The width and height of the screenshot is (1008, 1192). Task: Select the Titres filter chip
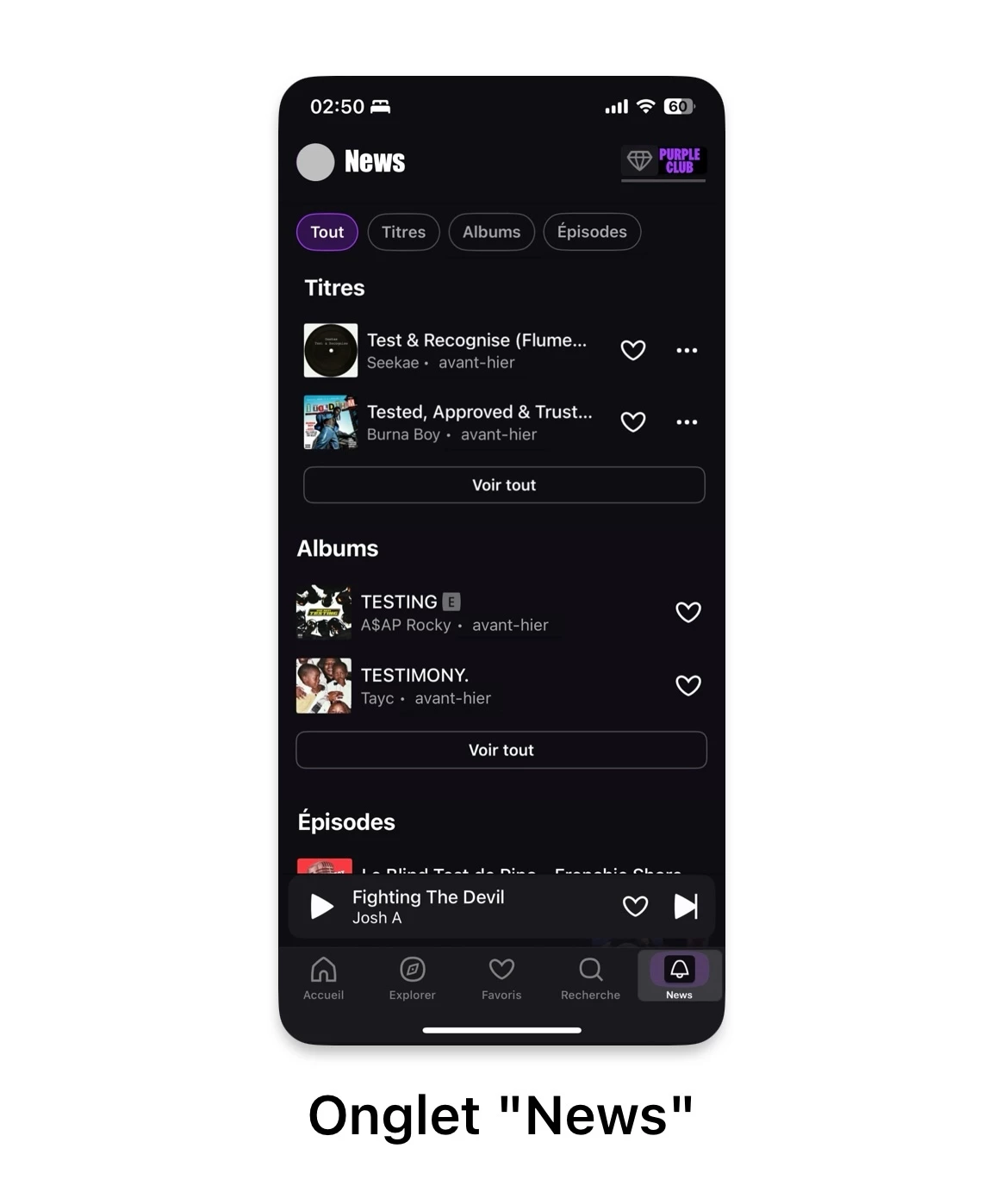pos(403,232)
